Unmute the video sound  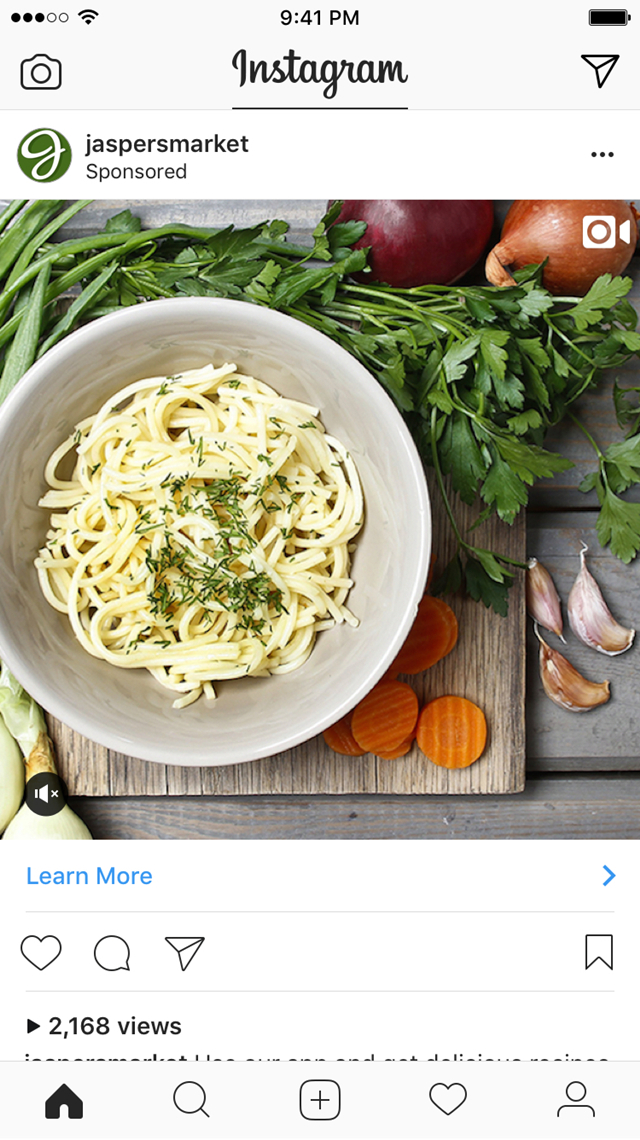(x=46, y=794)
